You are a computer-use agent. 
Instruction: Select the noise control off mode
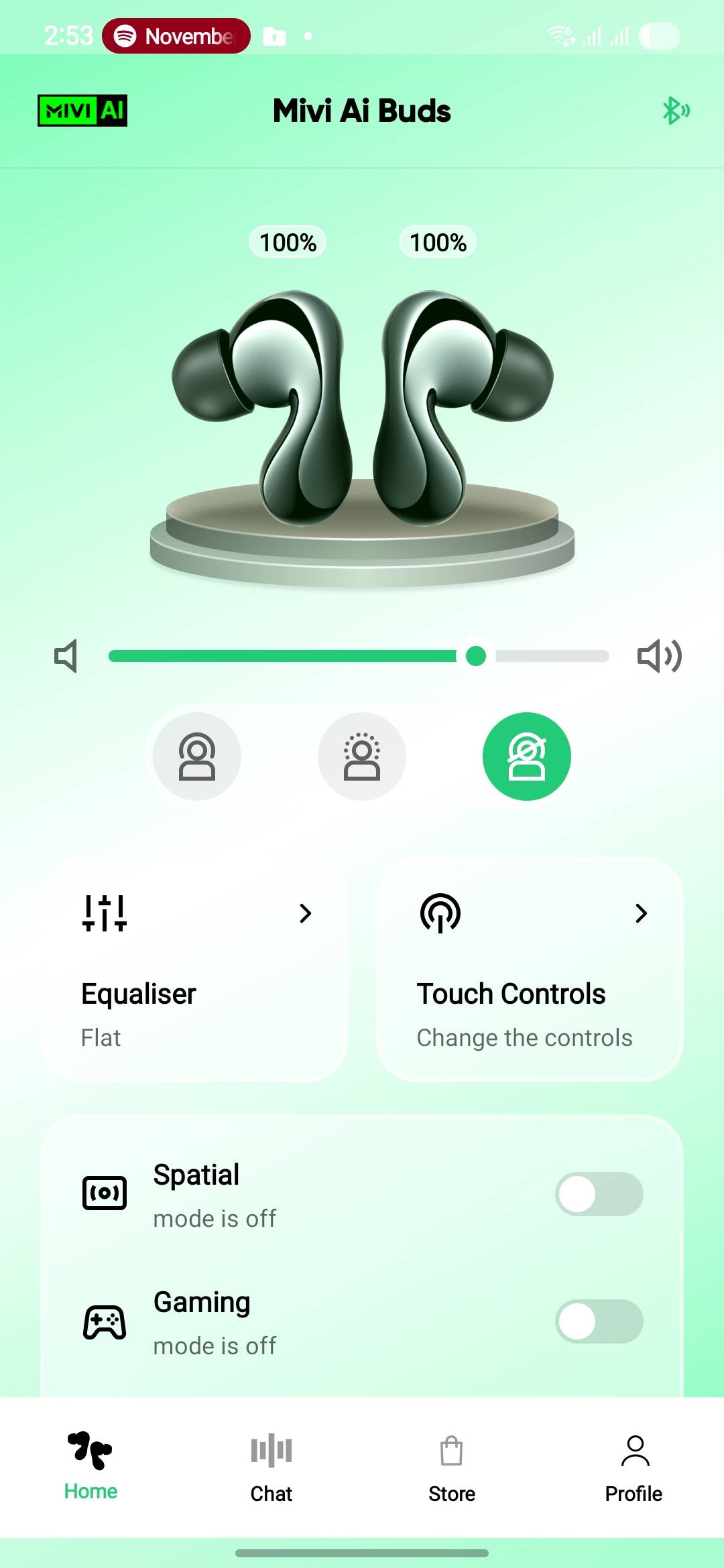tap(527, 757)
